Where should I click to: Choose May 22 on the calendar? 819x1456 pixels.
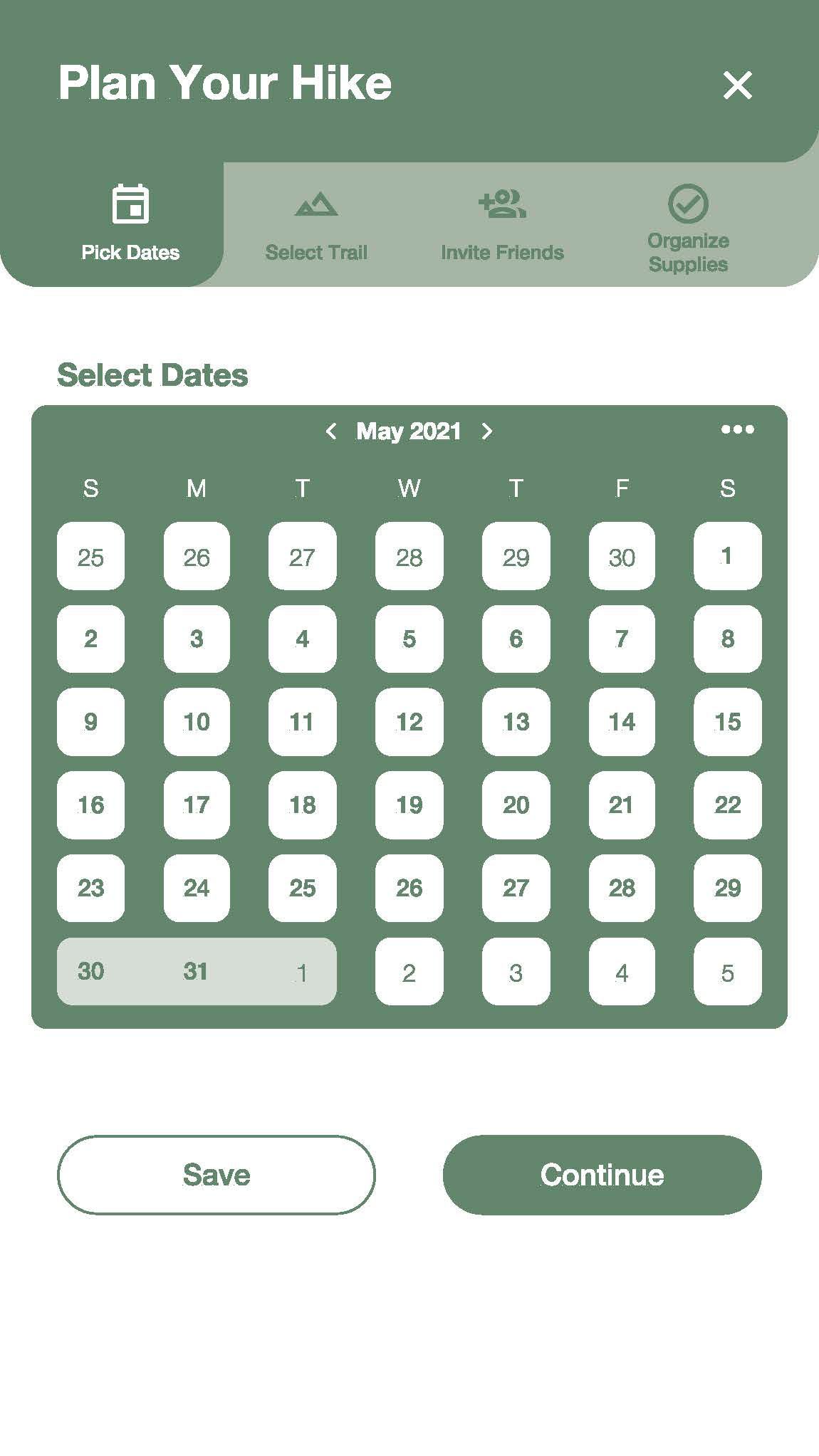pos(727,805)
